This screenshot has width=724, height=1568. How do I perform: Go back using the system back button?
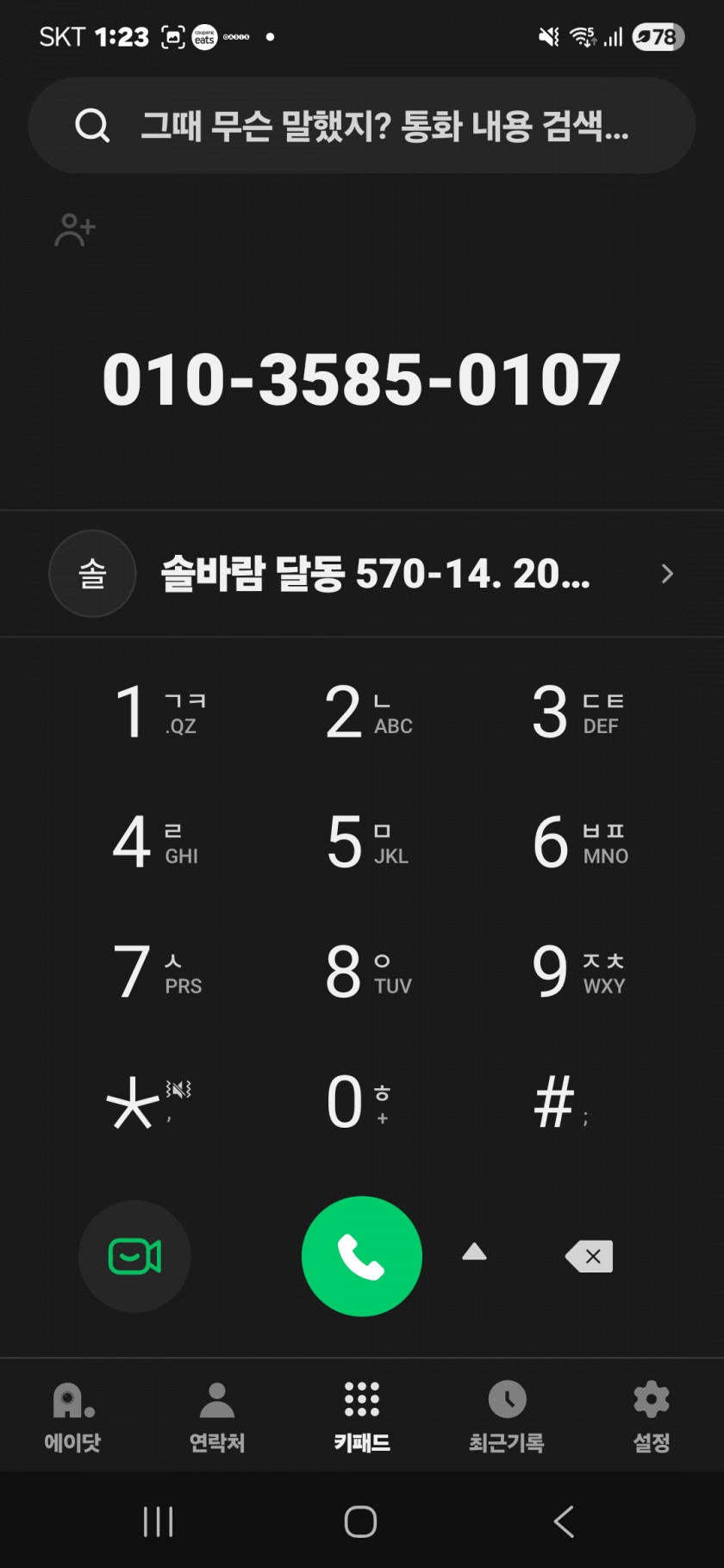point(564,1521)
